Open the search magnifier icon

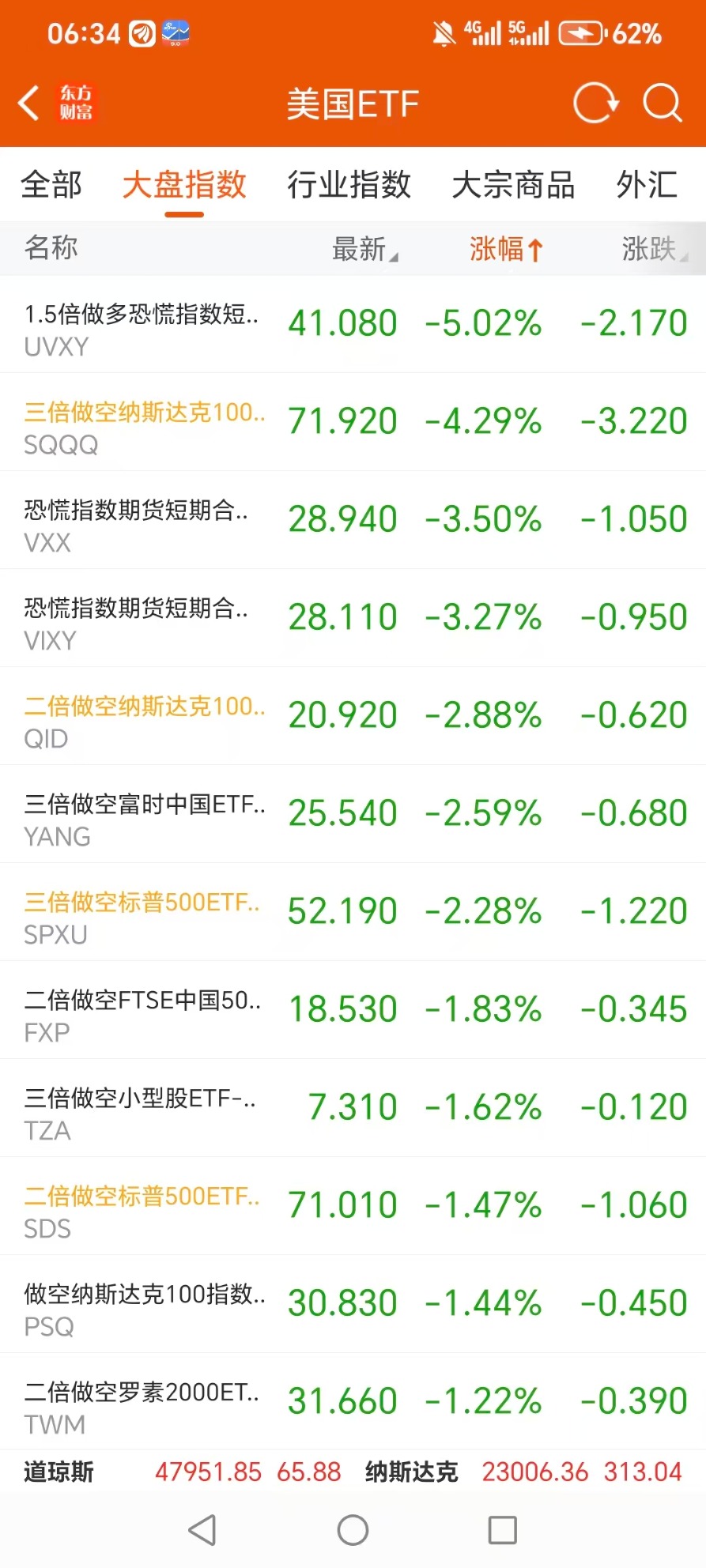click(x=662, y=104)
